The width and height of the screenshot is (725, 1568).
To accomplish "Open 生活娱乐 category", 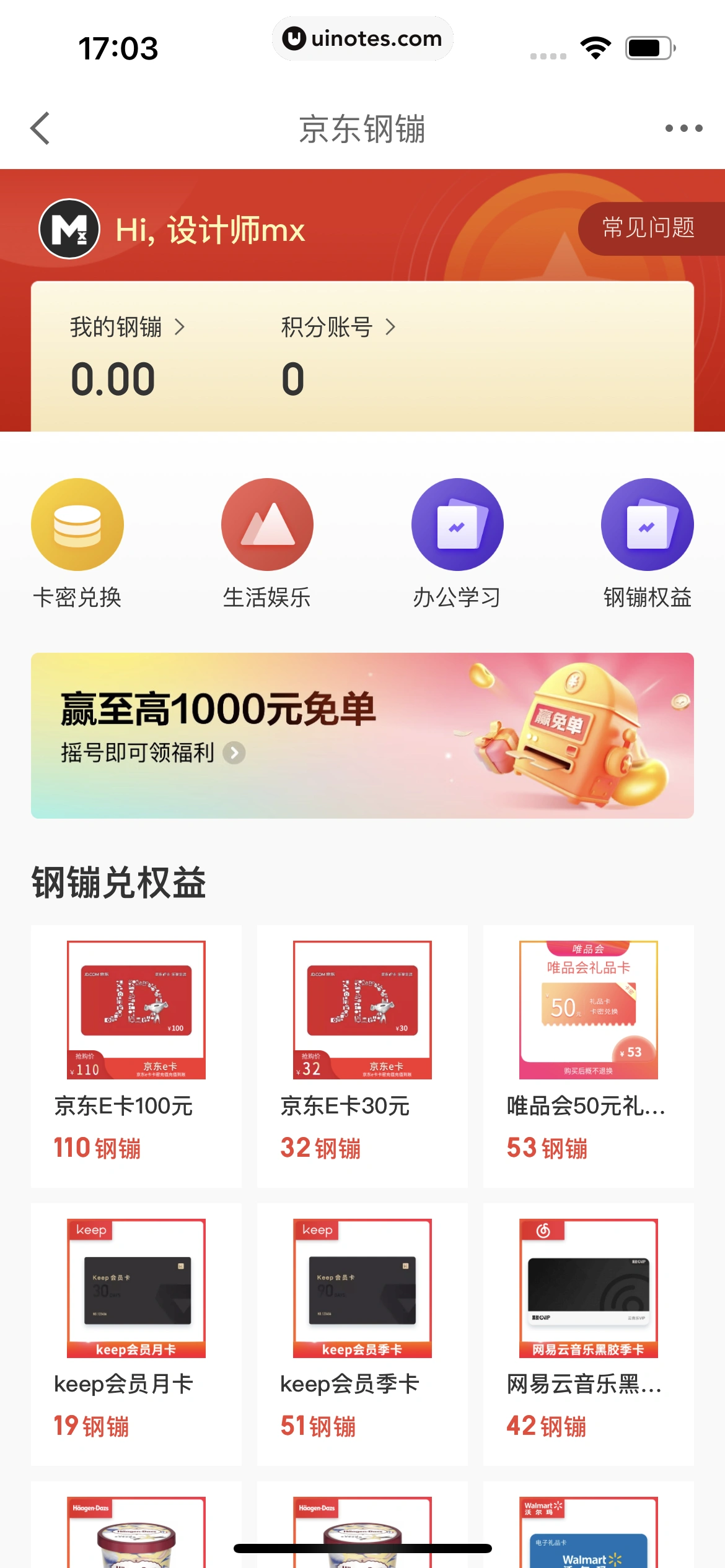I will pos(267,542).
